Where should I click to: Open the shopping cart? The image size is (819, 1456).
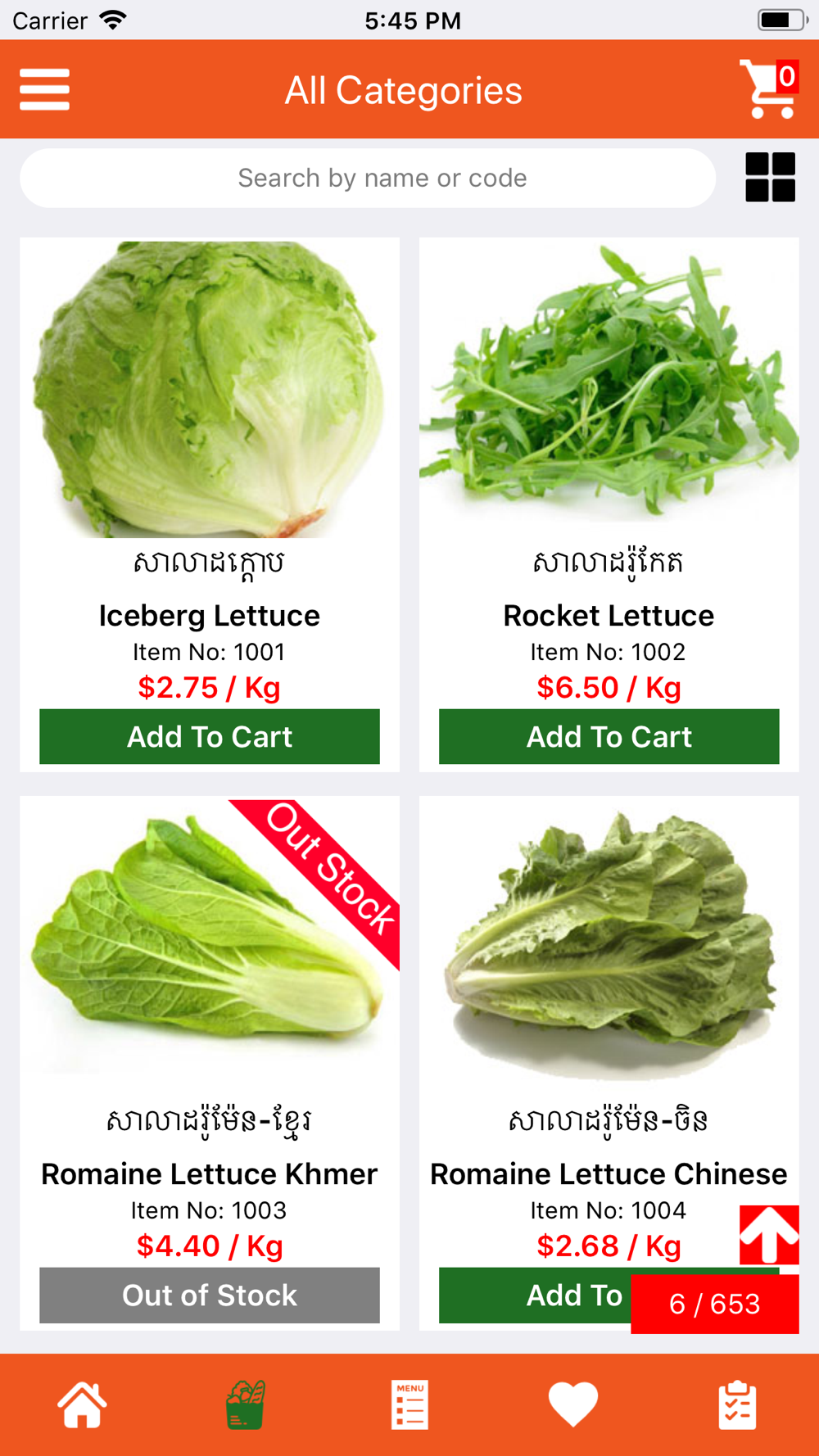pos(768,88)
